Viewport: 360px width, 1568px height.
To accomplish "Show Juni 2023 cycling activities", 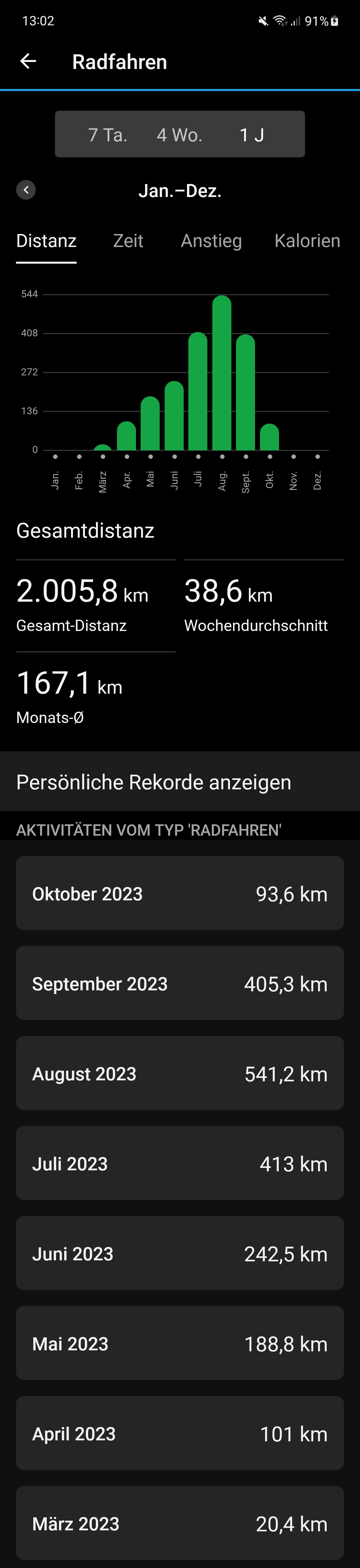I will point(180,1253).
